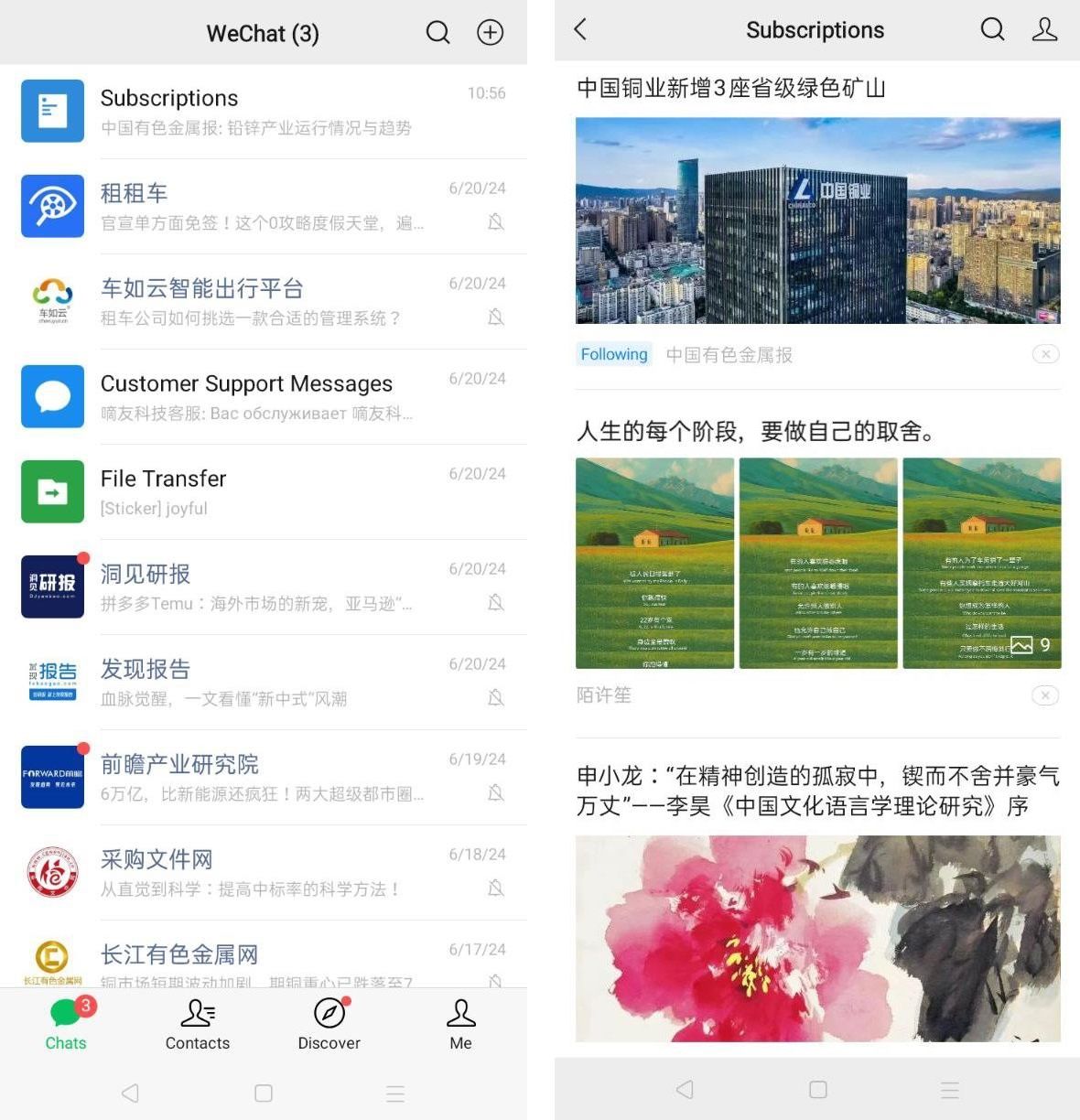Open the 洞见研报 conversation

(x=264, y=587)
